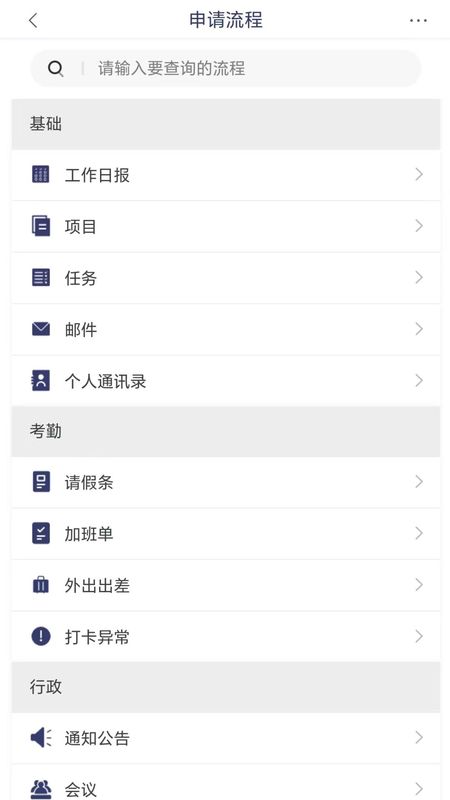
Task: Go back using the top-left arrow
Action: click(x=33, y=20)
